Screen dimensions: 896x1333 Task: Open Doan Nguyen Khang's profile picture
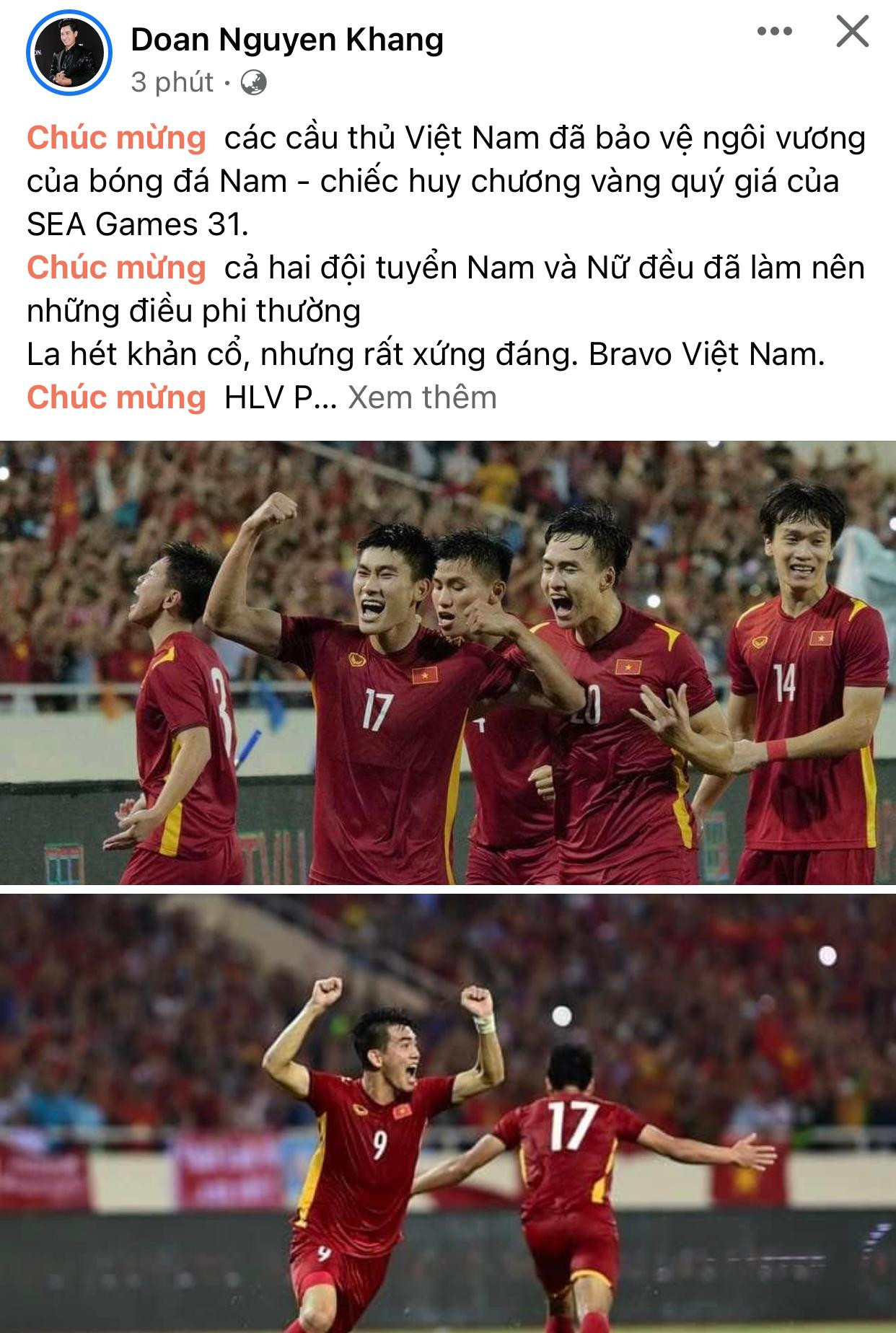click(x=69, y=53)
